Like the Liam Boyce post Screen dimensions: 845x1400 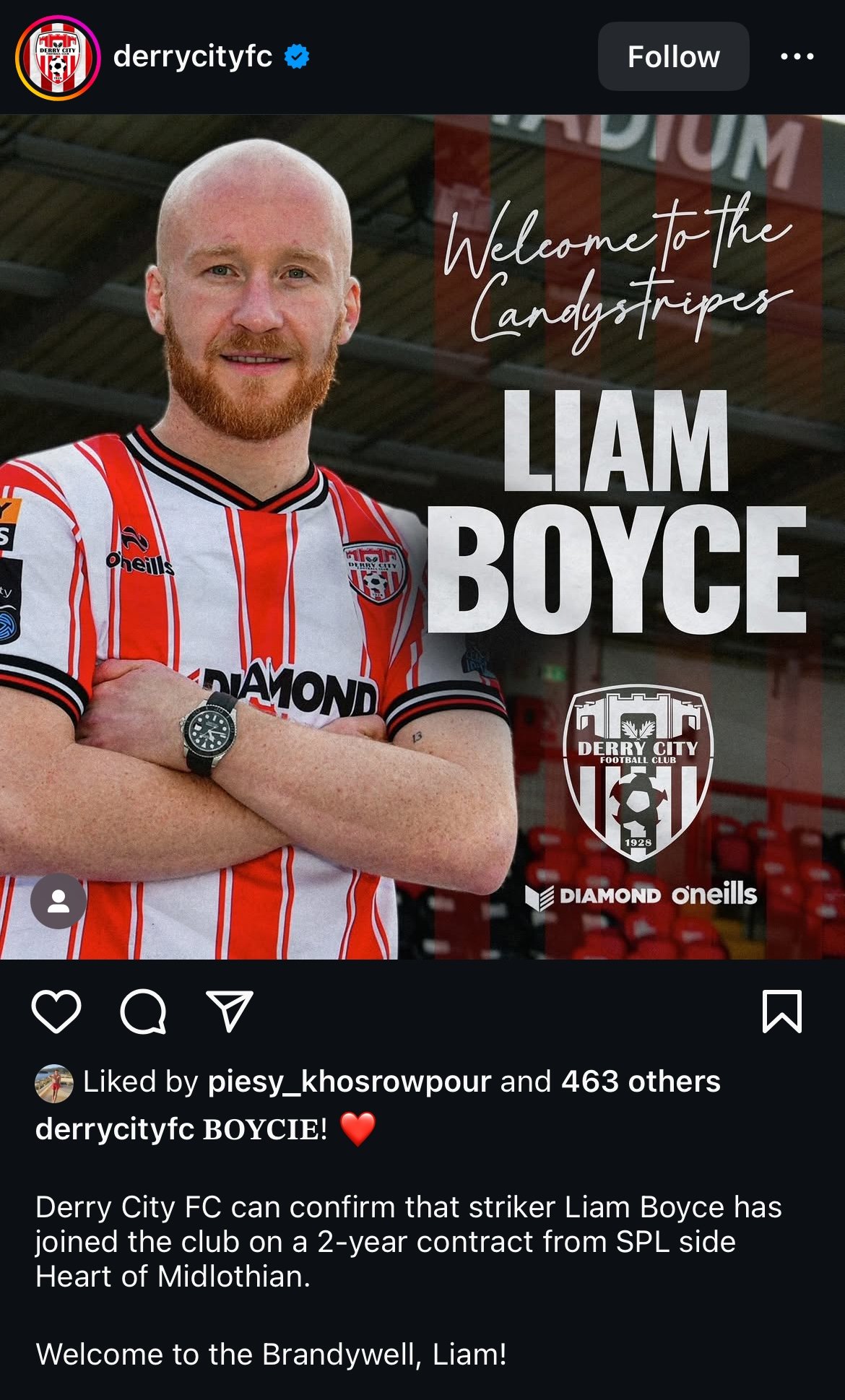click(57, 1012)
